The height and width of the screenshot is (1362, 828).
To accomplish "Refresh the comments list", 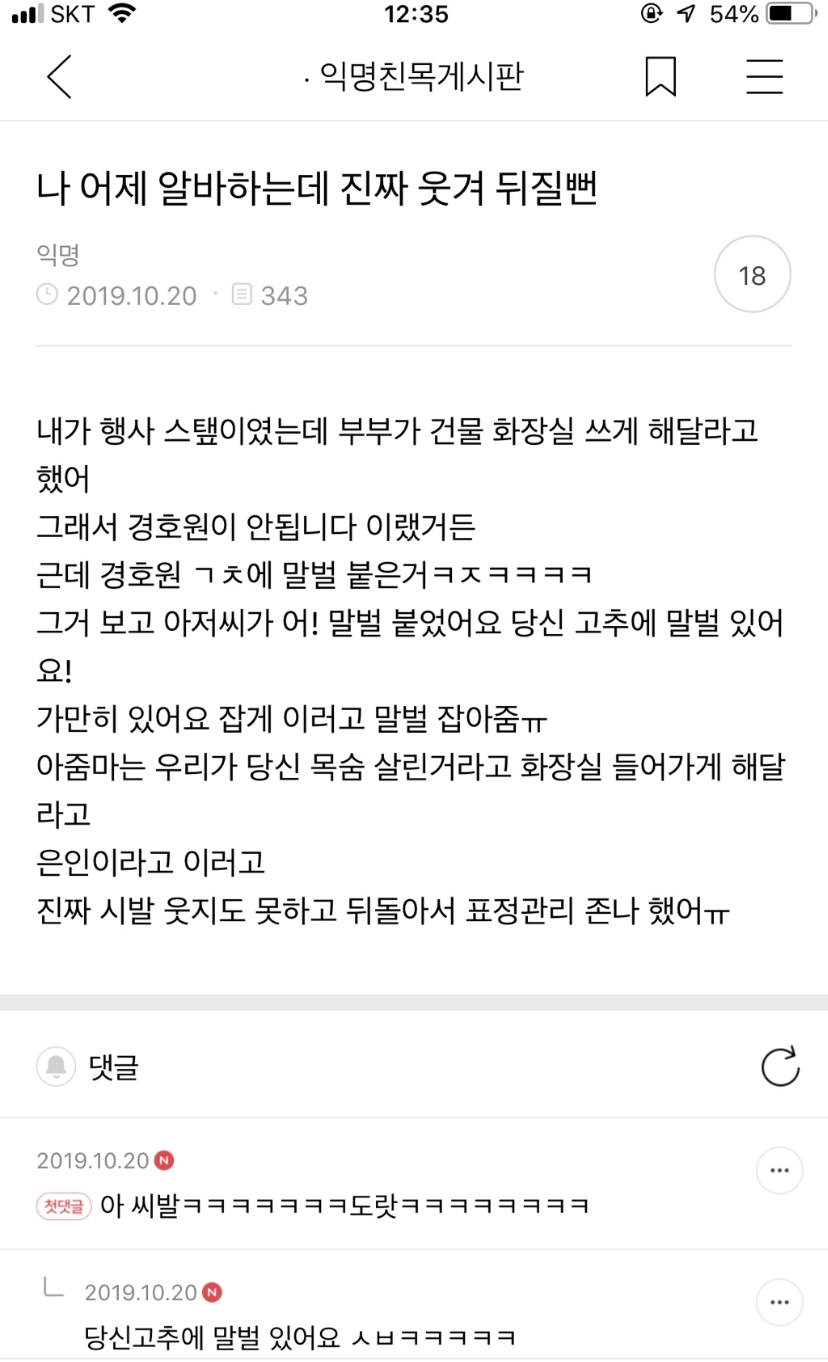I will pyautogui.click(x=780, y=1067).
